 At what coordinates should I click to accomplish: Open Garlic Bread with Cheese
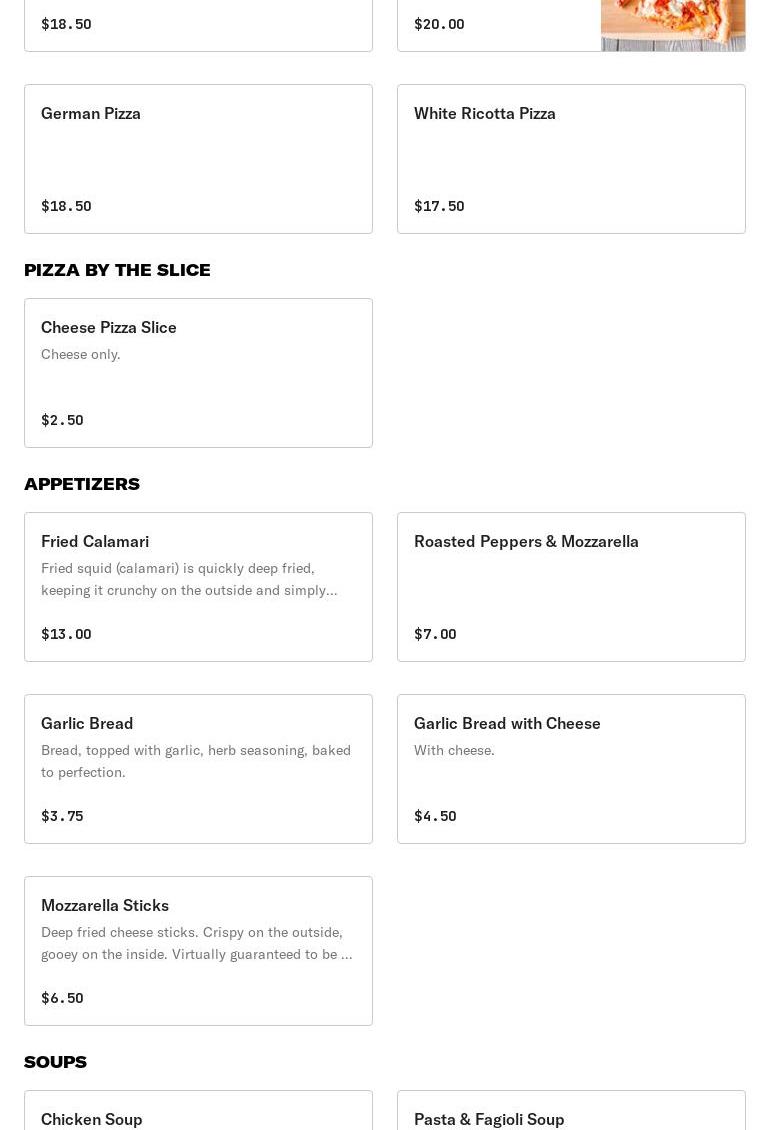pyautogui.click(x=571, y=769)
